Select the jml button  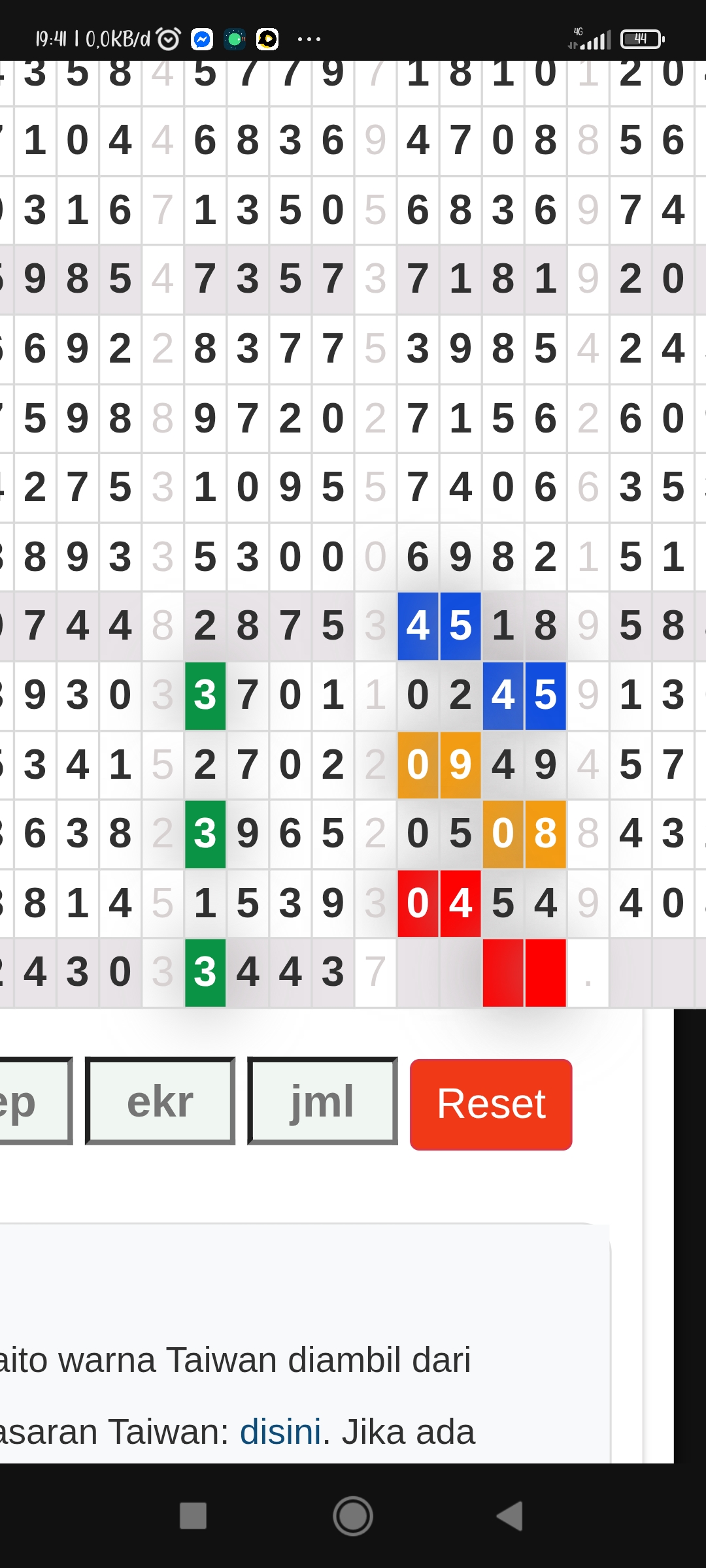(x=322, y=1102)
